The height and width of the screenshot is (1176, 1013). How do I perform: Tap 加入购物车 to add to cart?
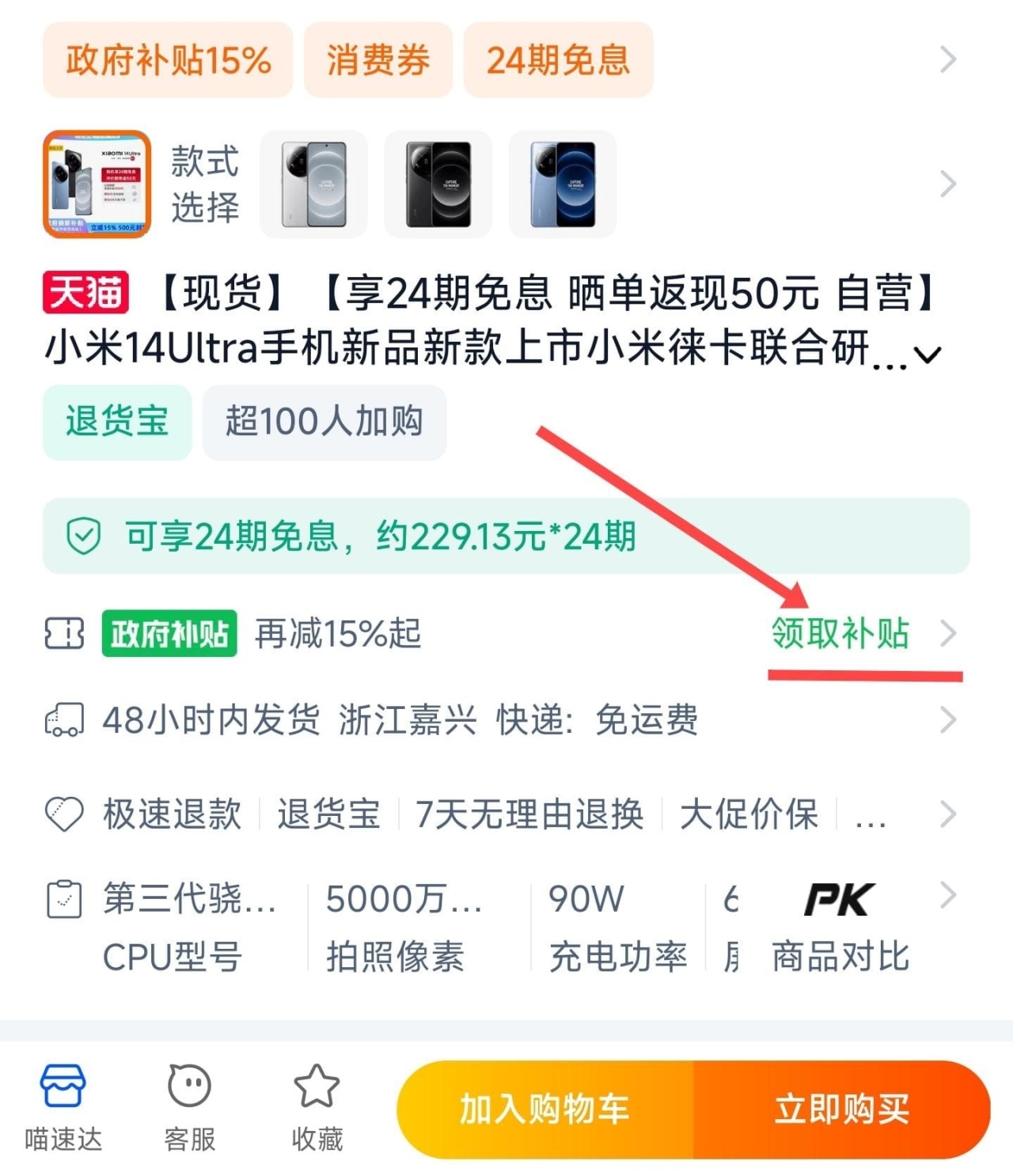click(544, 1109)
